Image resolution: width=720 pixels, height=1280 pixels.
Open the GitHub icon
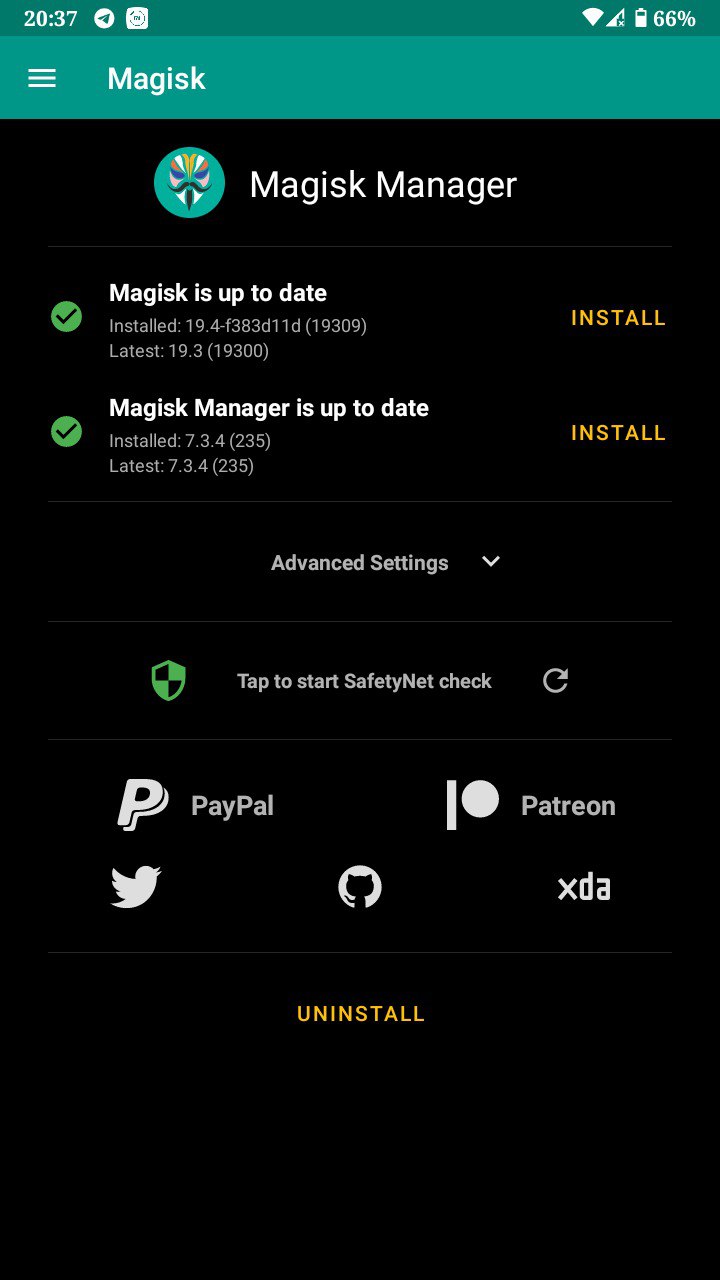click(360, 887)
